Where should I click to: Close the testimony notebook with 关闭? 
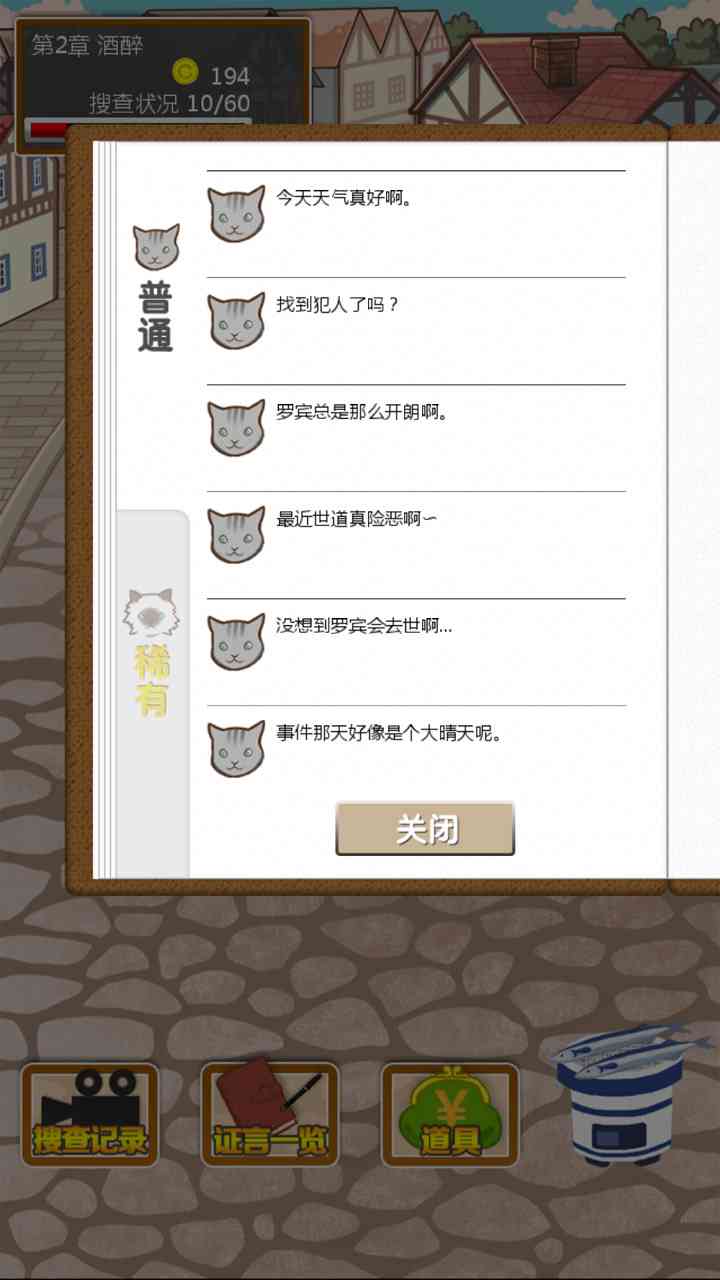(425, 829)
